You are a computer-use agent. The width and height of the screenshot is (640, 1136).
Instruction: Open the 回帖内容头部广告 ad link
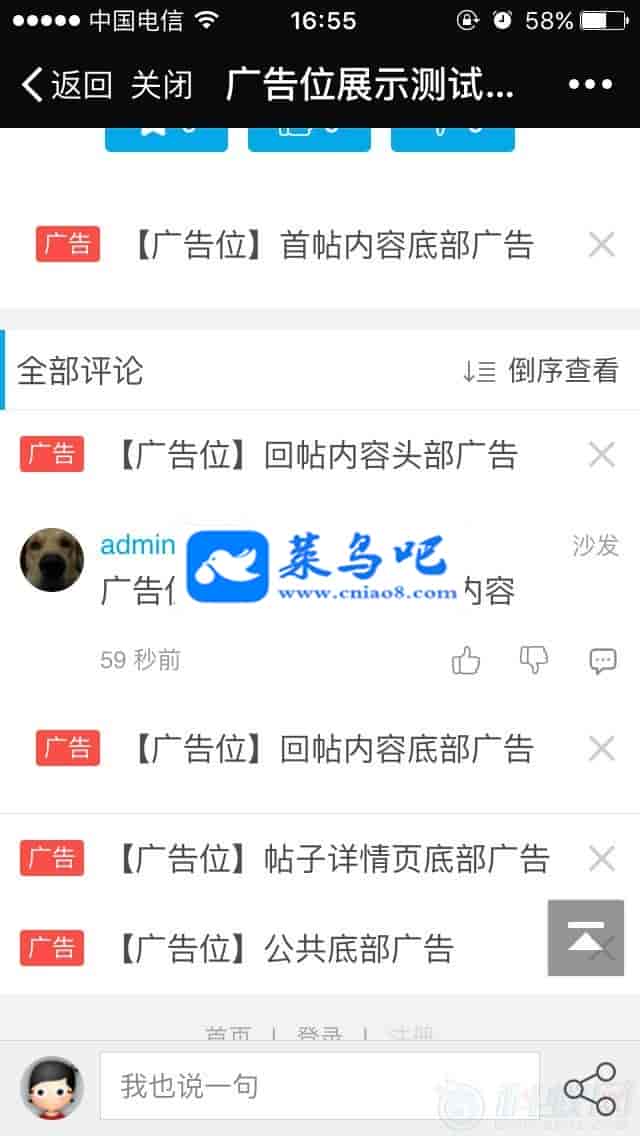(316, 456)
